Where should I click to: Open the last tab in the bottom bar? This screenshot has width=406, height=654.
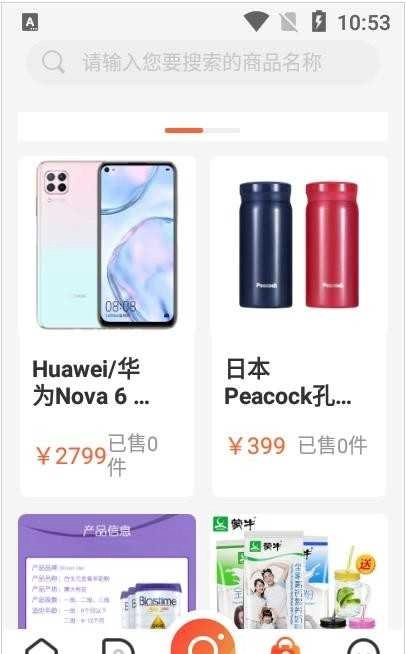364,646
